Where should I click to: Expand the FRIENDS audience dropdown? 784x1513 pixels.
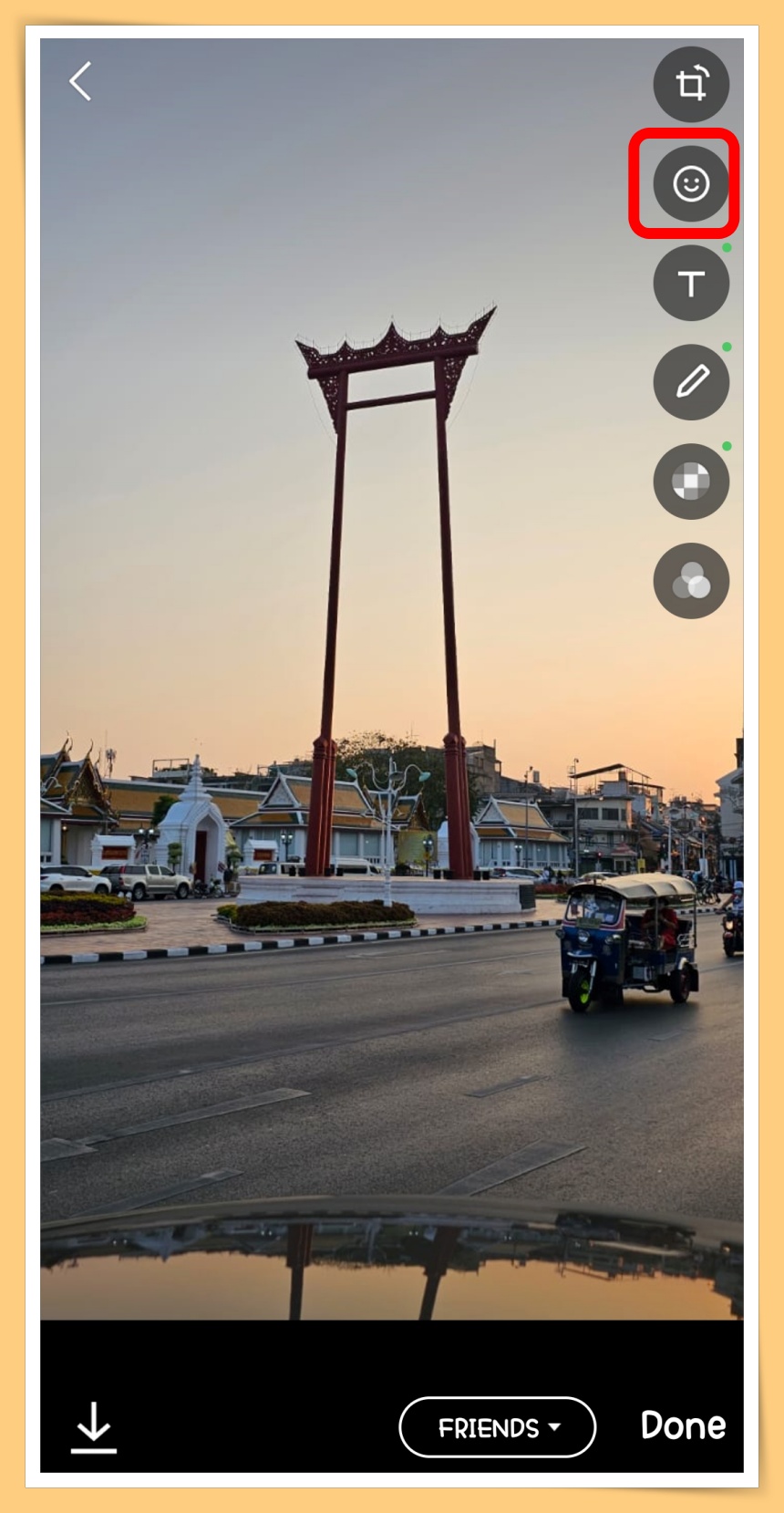tap(498, 1427)
